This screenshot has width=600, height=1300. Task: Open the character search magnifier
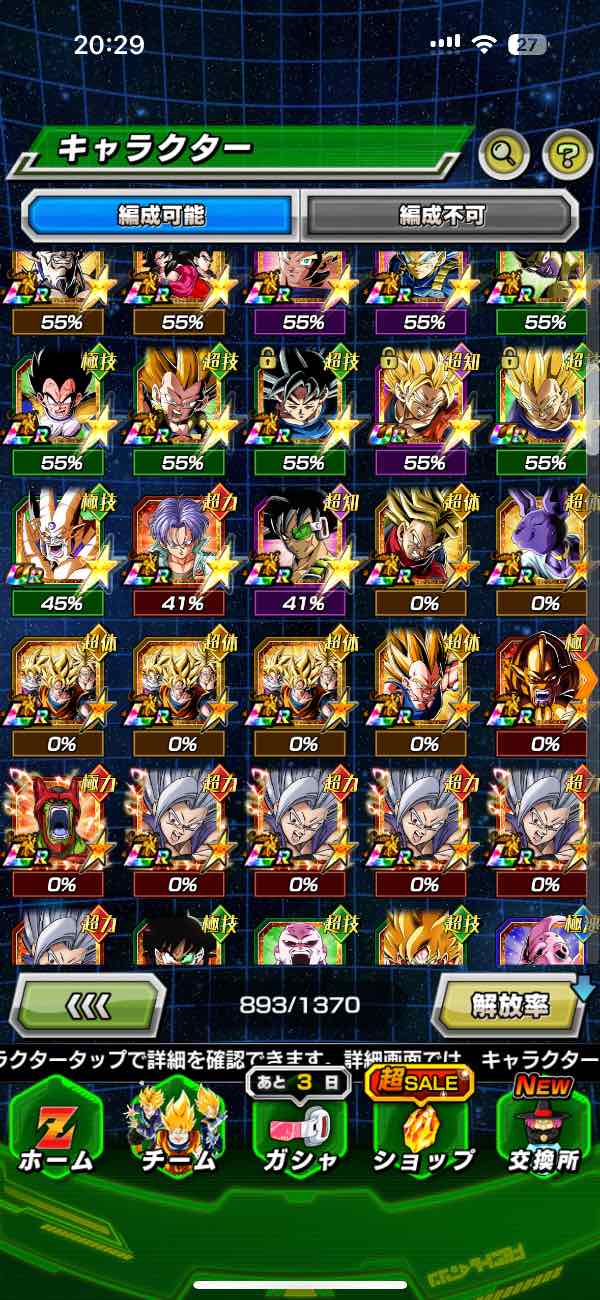(x=505, y=153)
